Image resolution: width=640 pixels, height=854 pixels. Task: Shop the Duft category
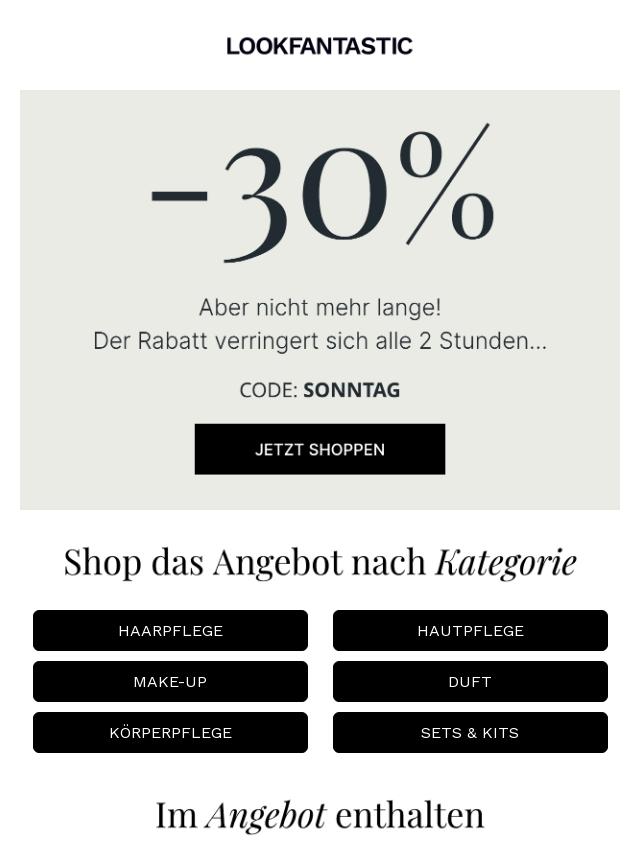point(470,681)
